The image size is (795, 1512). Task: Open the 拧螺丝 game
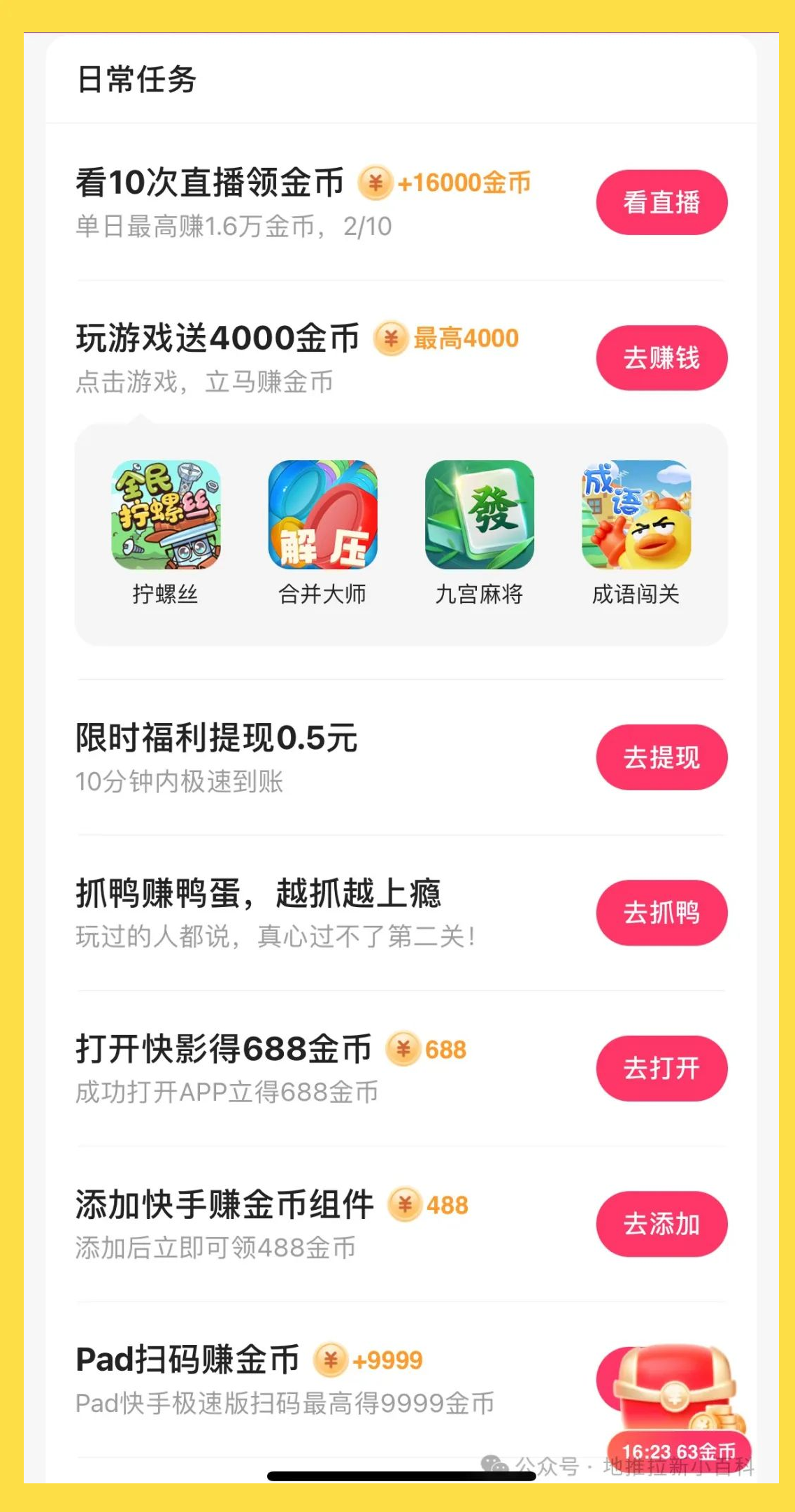[x=166, y=532]
